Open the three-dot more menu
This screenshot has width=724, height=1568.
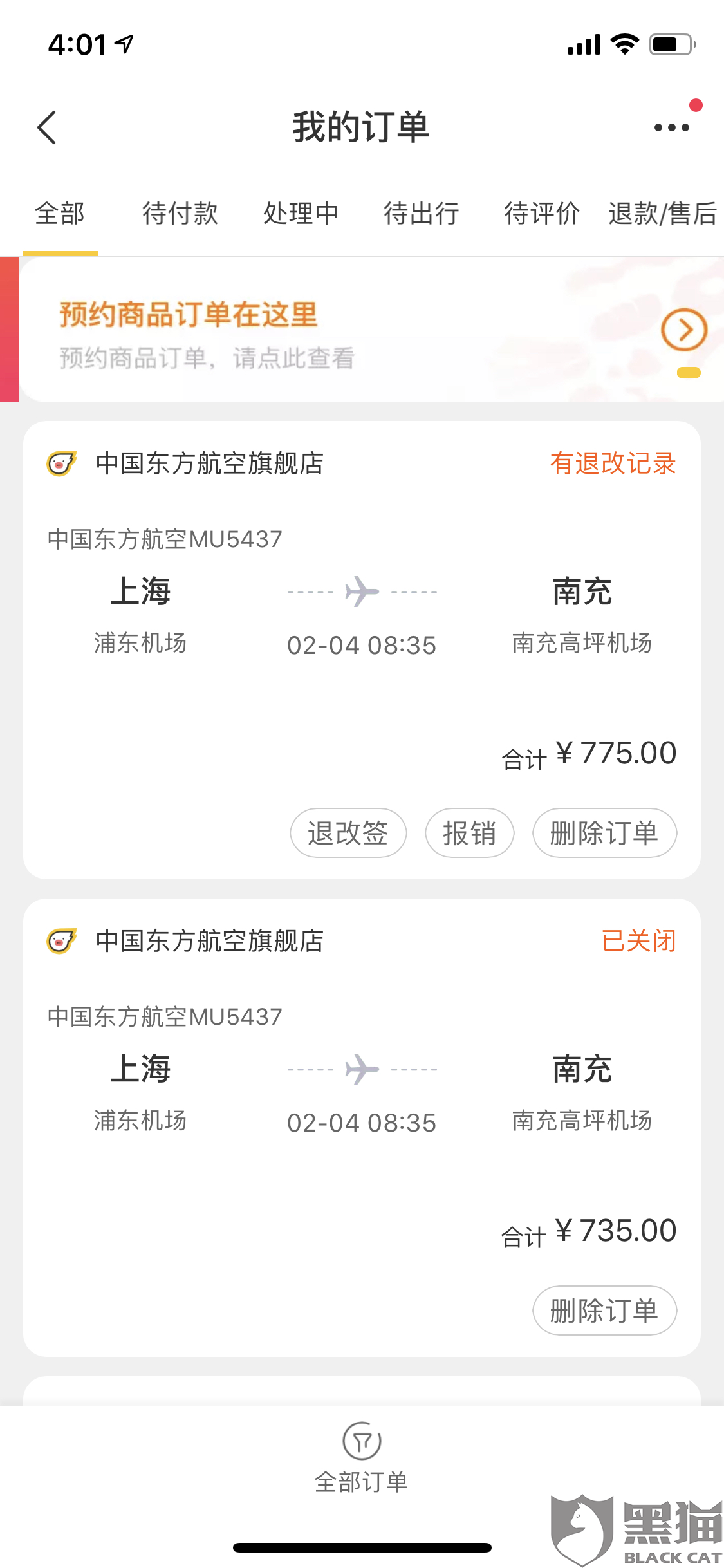[x=671, y=127]
